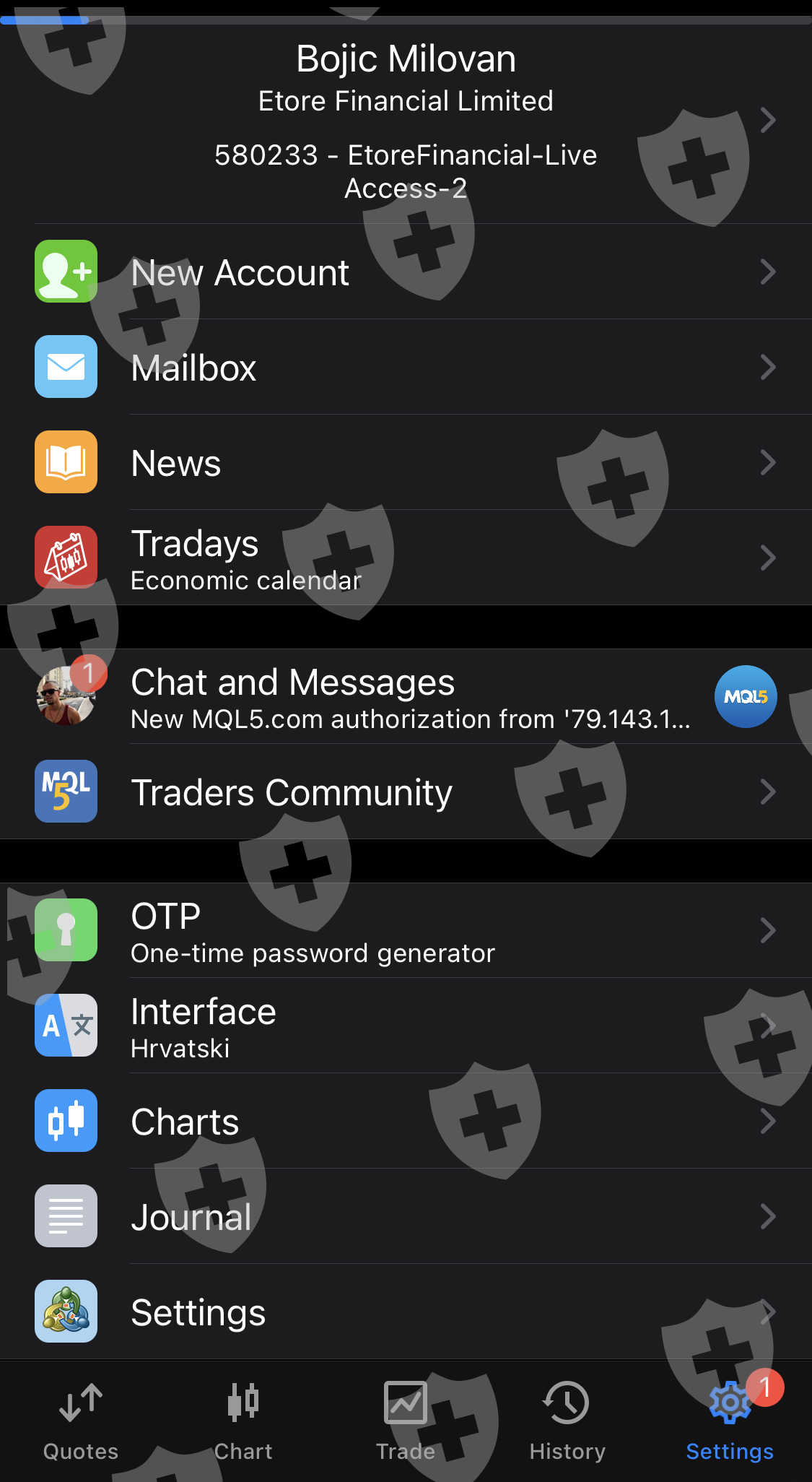Screen dimensions: 812x1482
Task: Open New Account
Action: tap(406, 272)
